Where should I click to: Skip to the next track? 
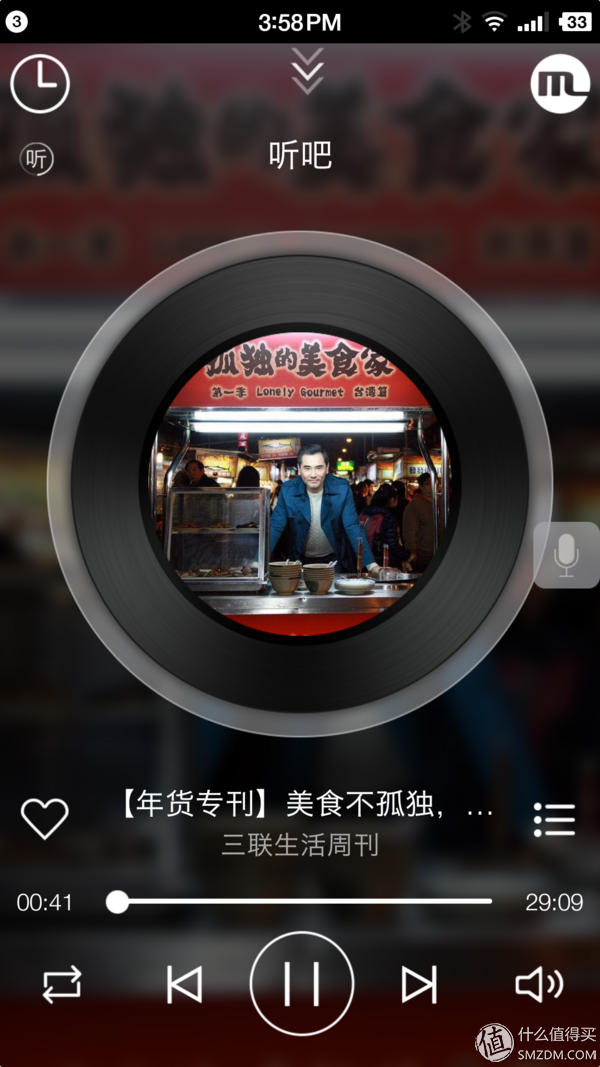pos(419,985)
